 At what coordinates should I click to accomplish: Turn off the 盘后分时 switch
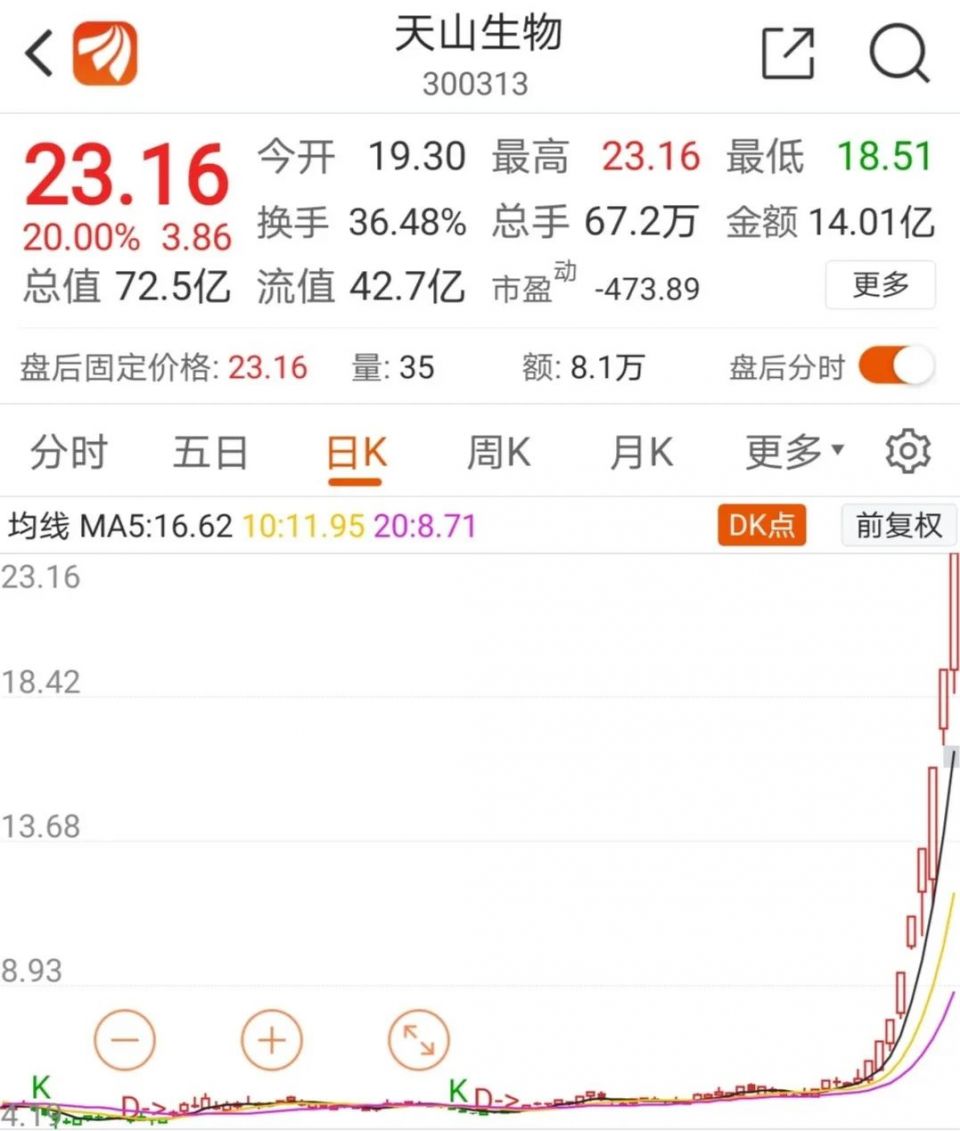[896, 367]
